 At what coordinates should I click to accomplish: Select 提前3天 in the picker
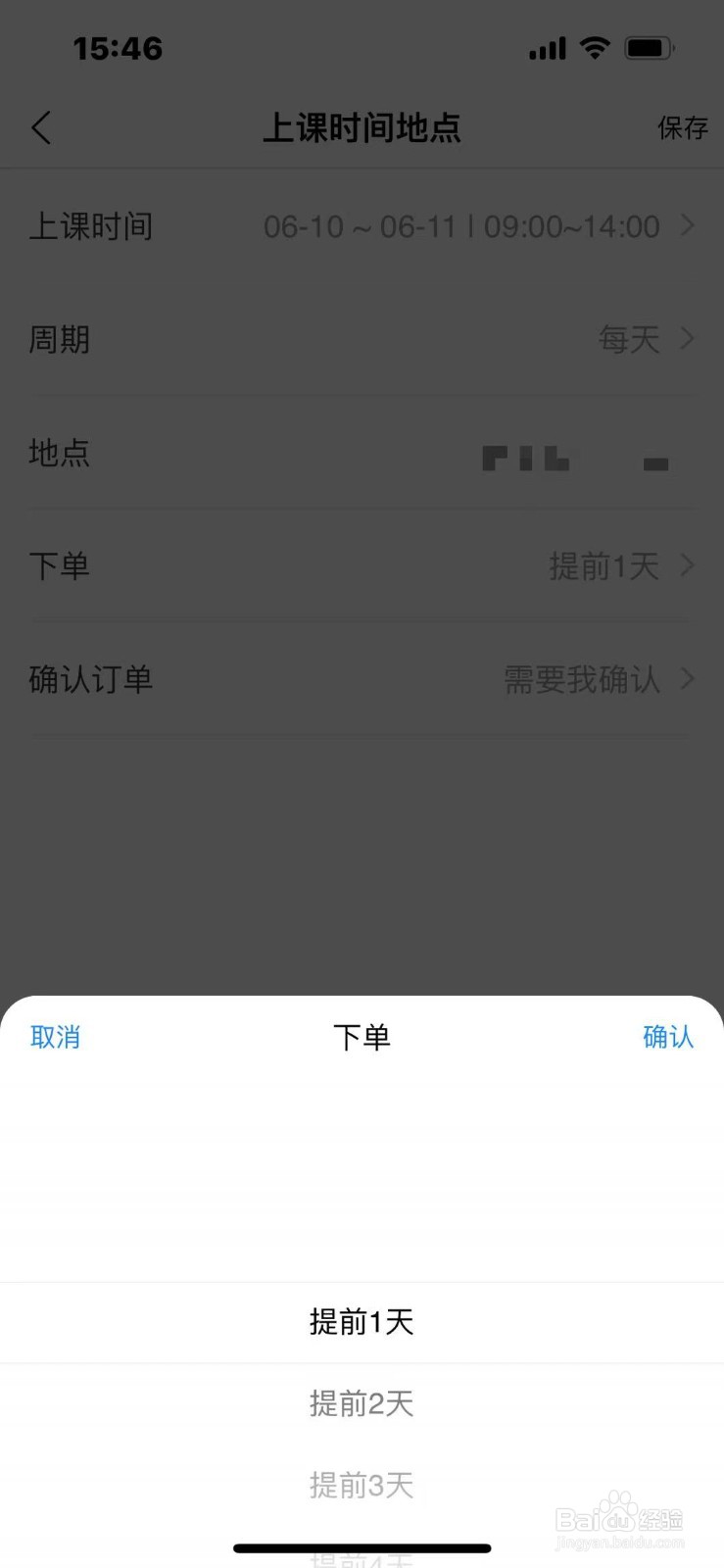click(x=362, y=1483)
